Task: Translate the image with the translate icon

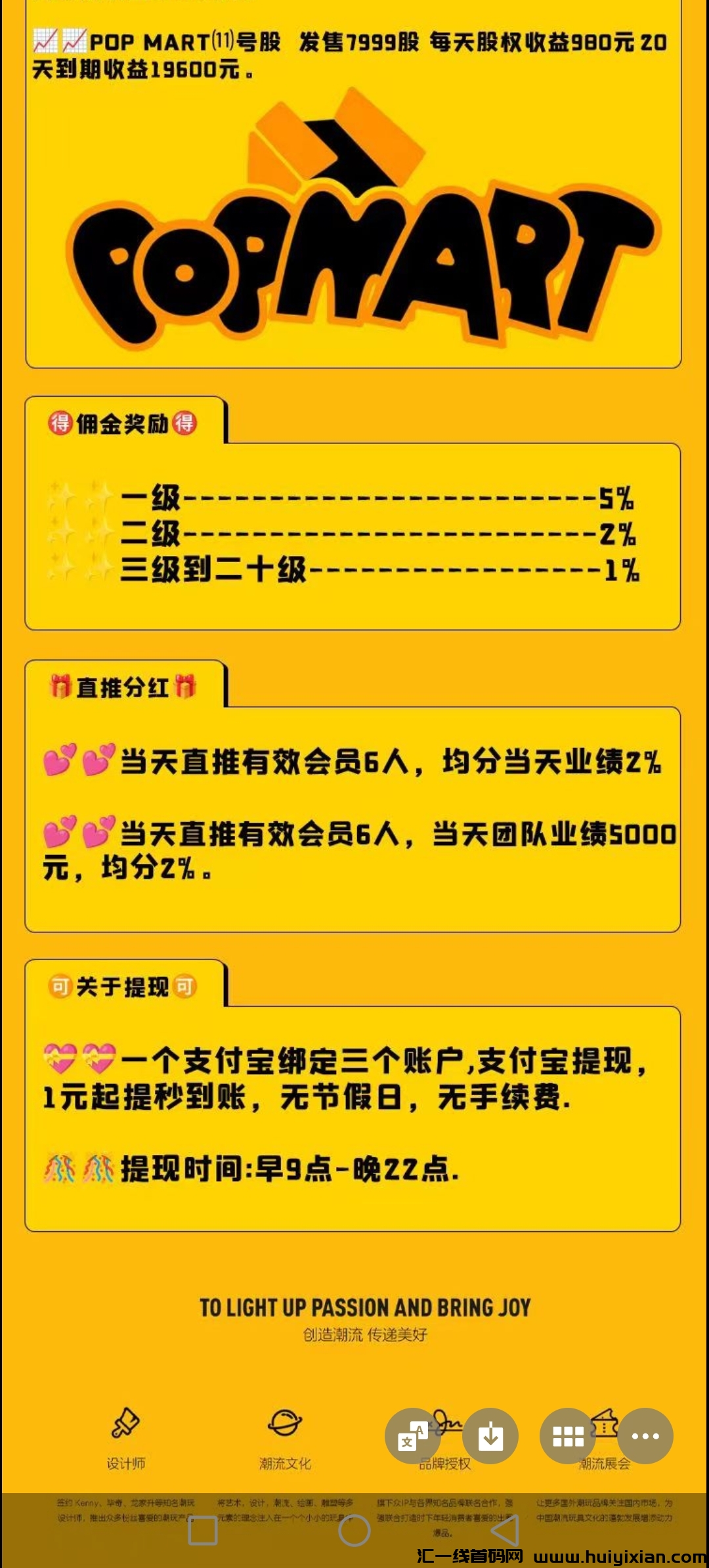Action: [412, 1436]
